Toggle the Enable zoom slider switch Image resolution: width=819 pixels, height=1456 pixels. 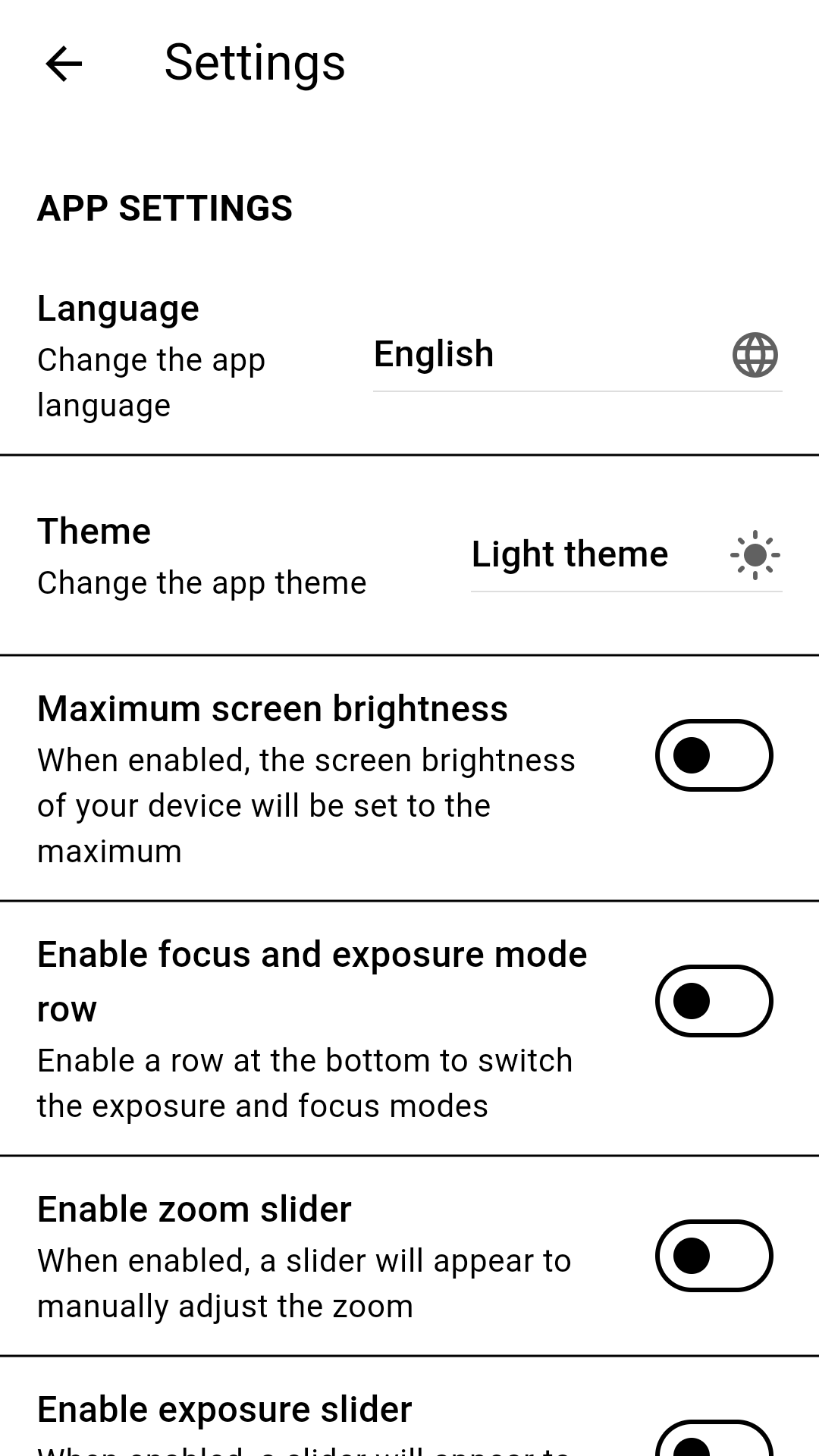(714, 1256)
